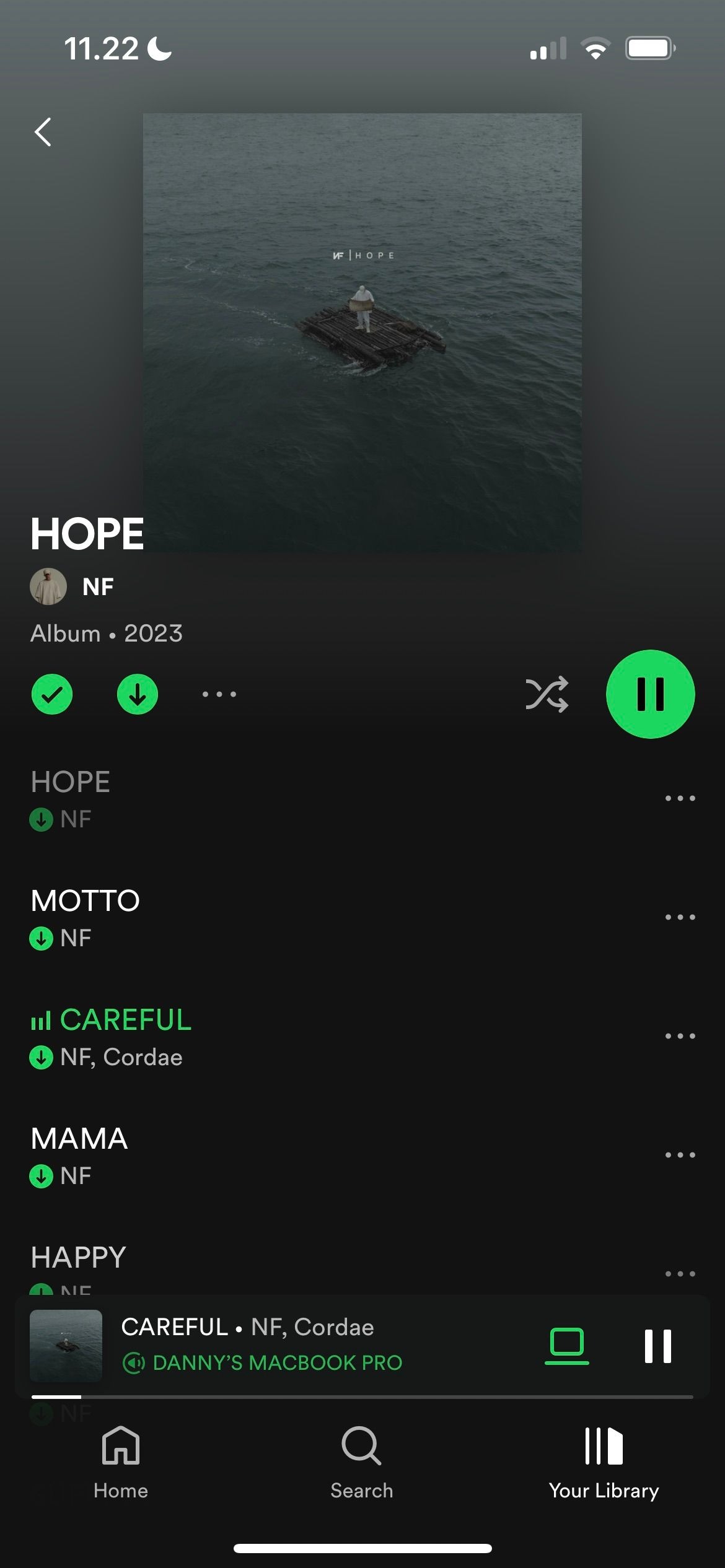Select the CAREFUL track by NF, Cordae

335,1037
